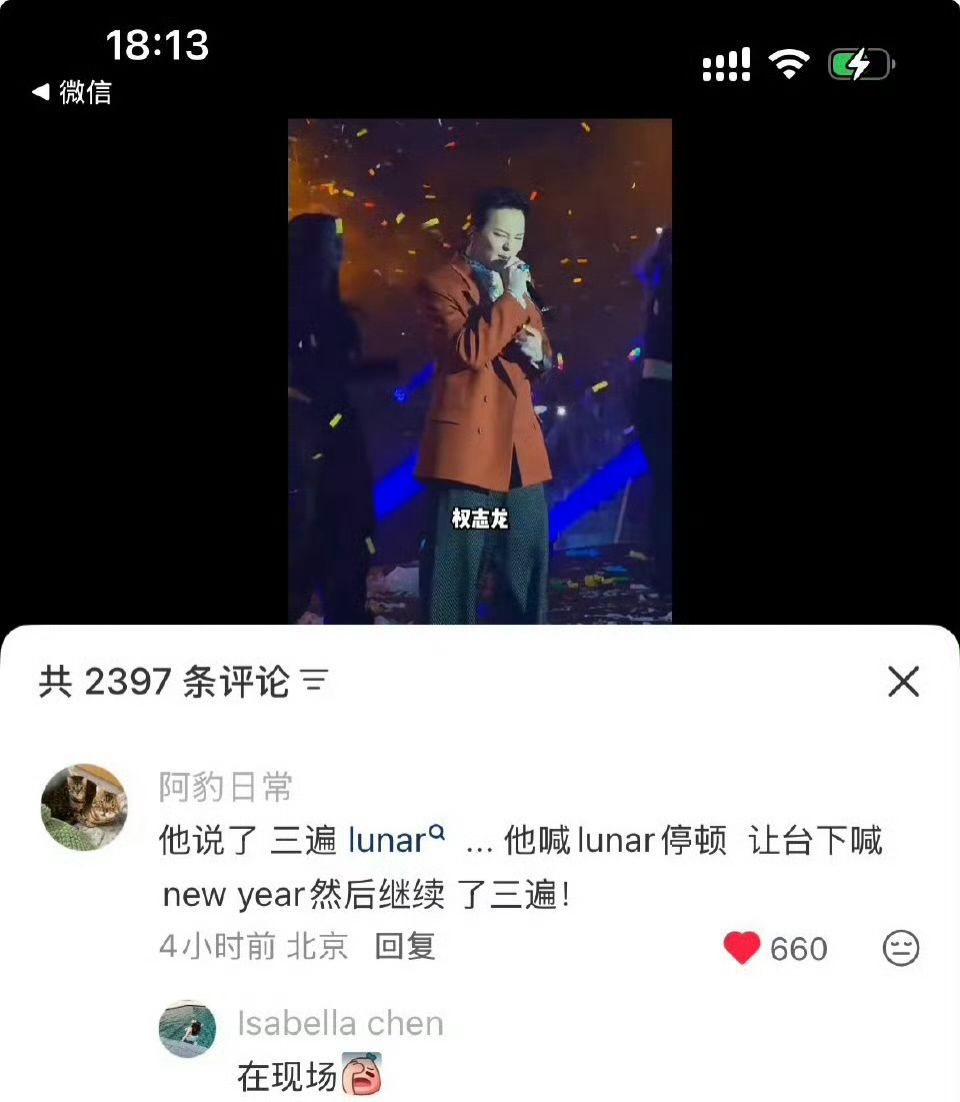Tap the expressionless face icon on 阿豹日常's comment
Image resolution: width=960 pixels, height=1102 pixels.
click(900, 948)
